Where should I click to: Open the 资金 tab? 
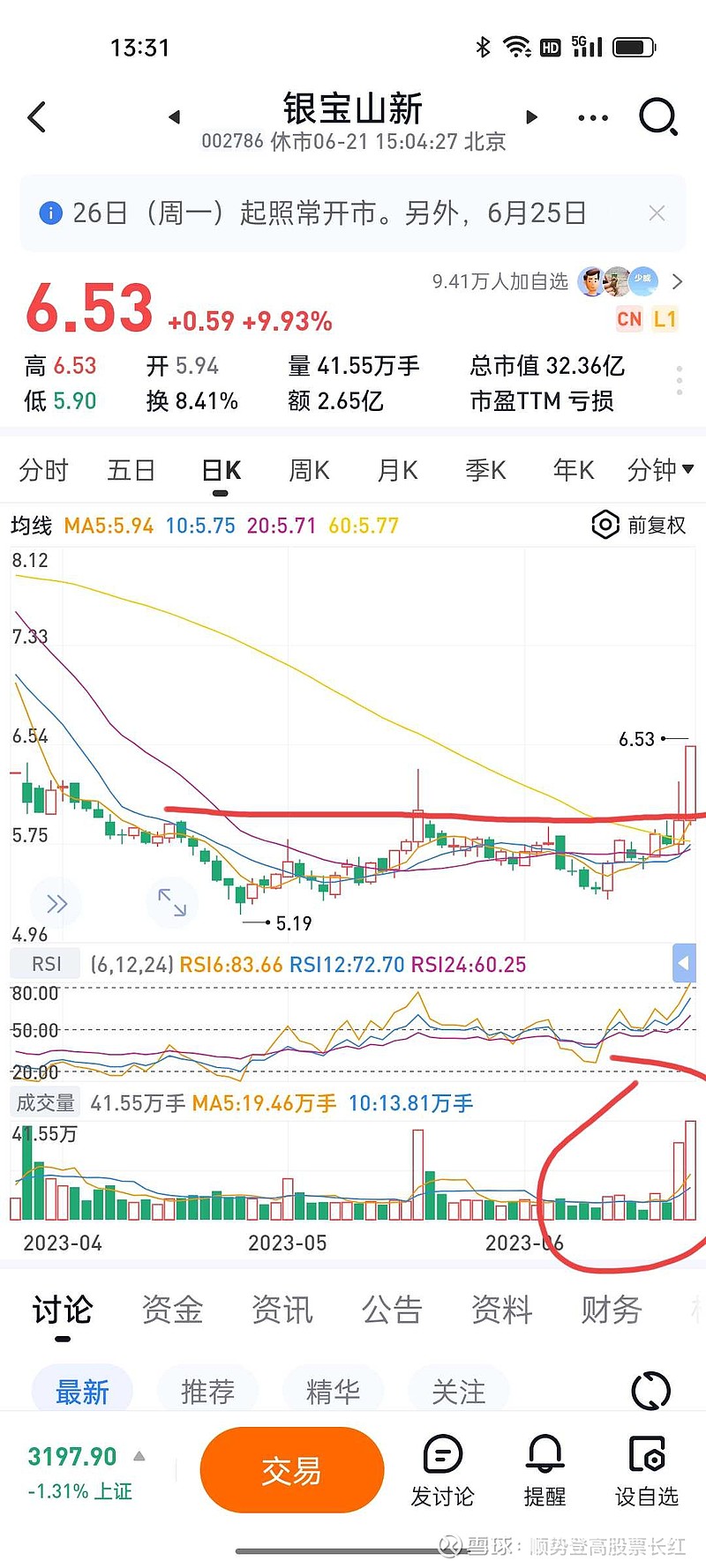tap(172, 1310)
